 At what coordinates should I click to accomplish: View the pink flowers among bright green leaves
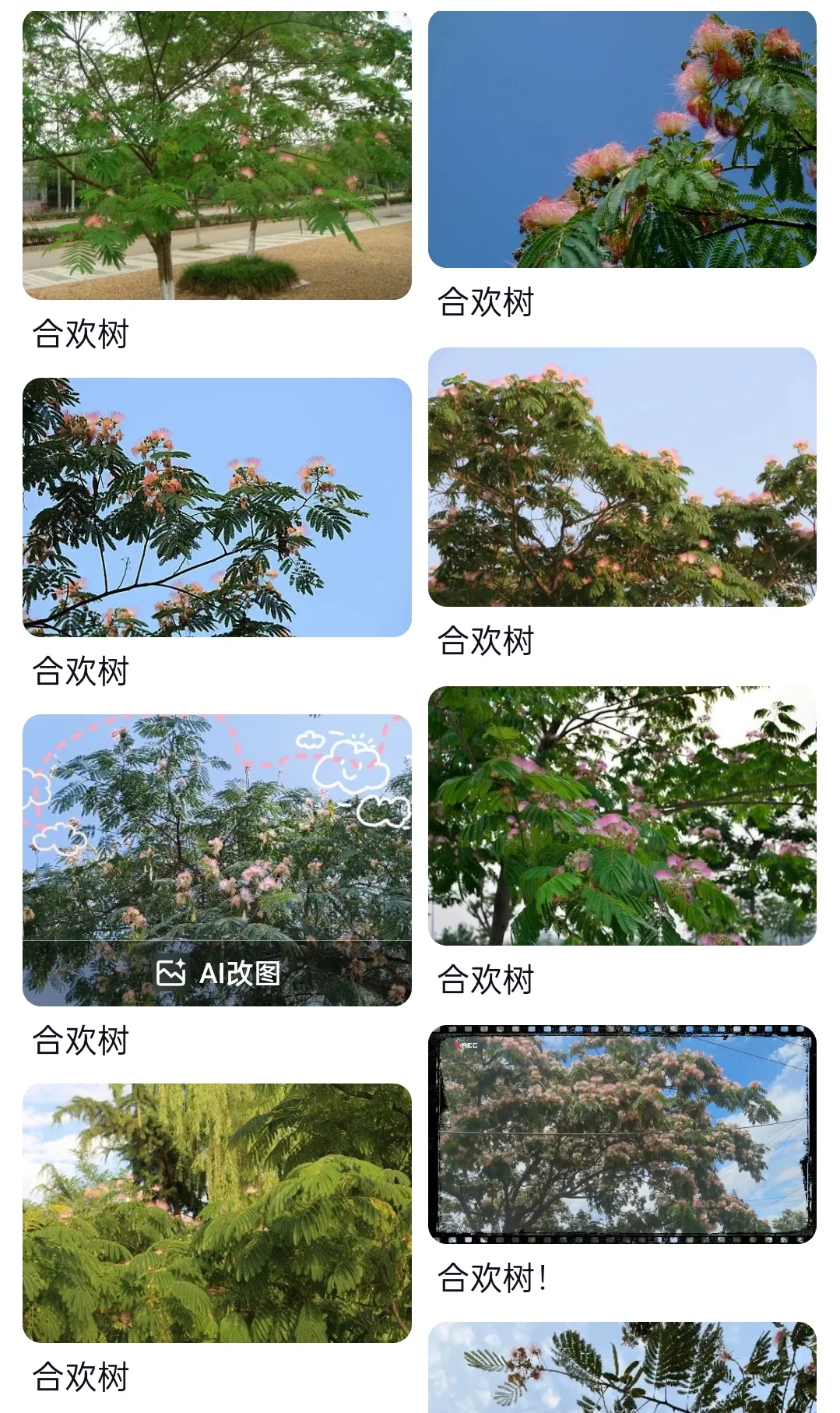coord(622,816)
